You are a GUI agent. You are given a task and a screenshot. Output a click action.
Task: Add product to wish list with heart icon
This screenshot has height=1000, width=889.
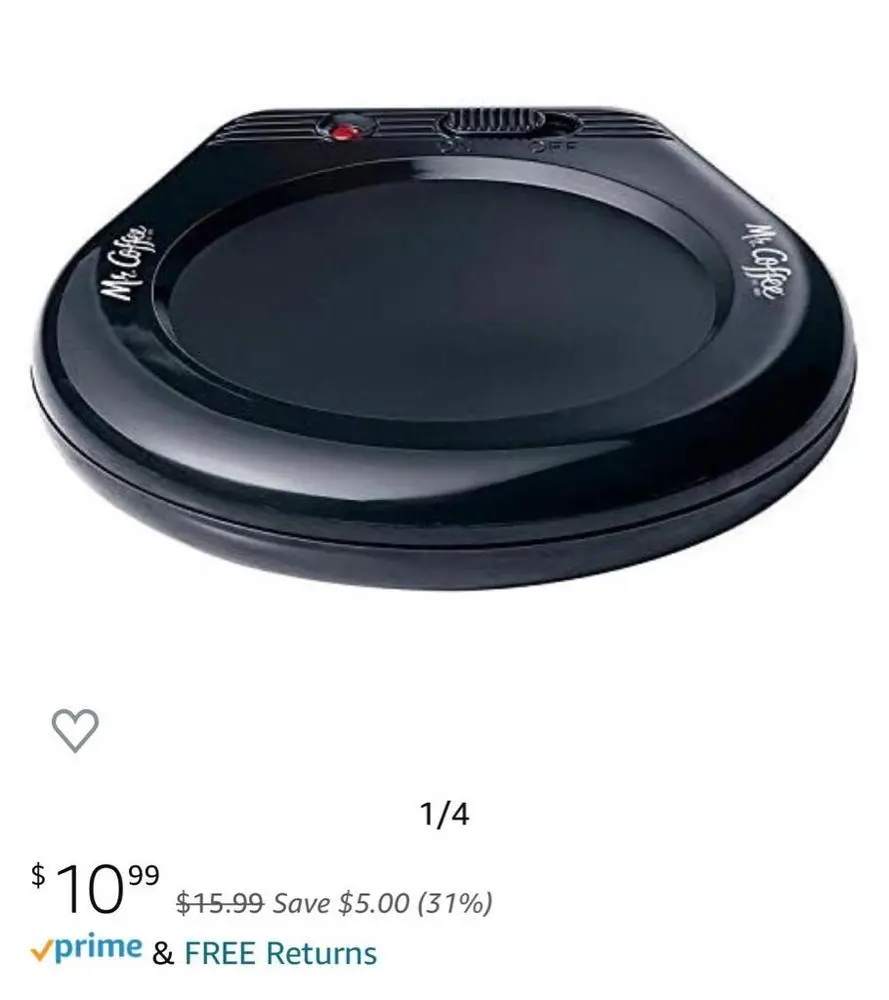pos(75,729)
